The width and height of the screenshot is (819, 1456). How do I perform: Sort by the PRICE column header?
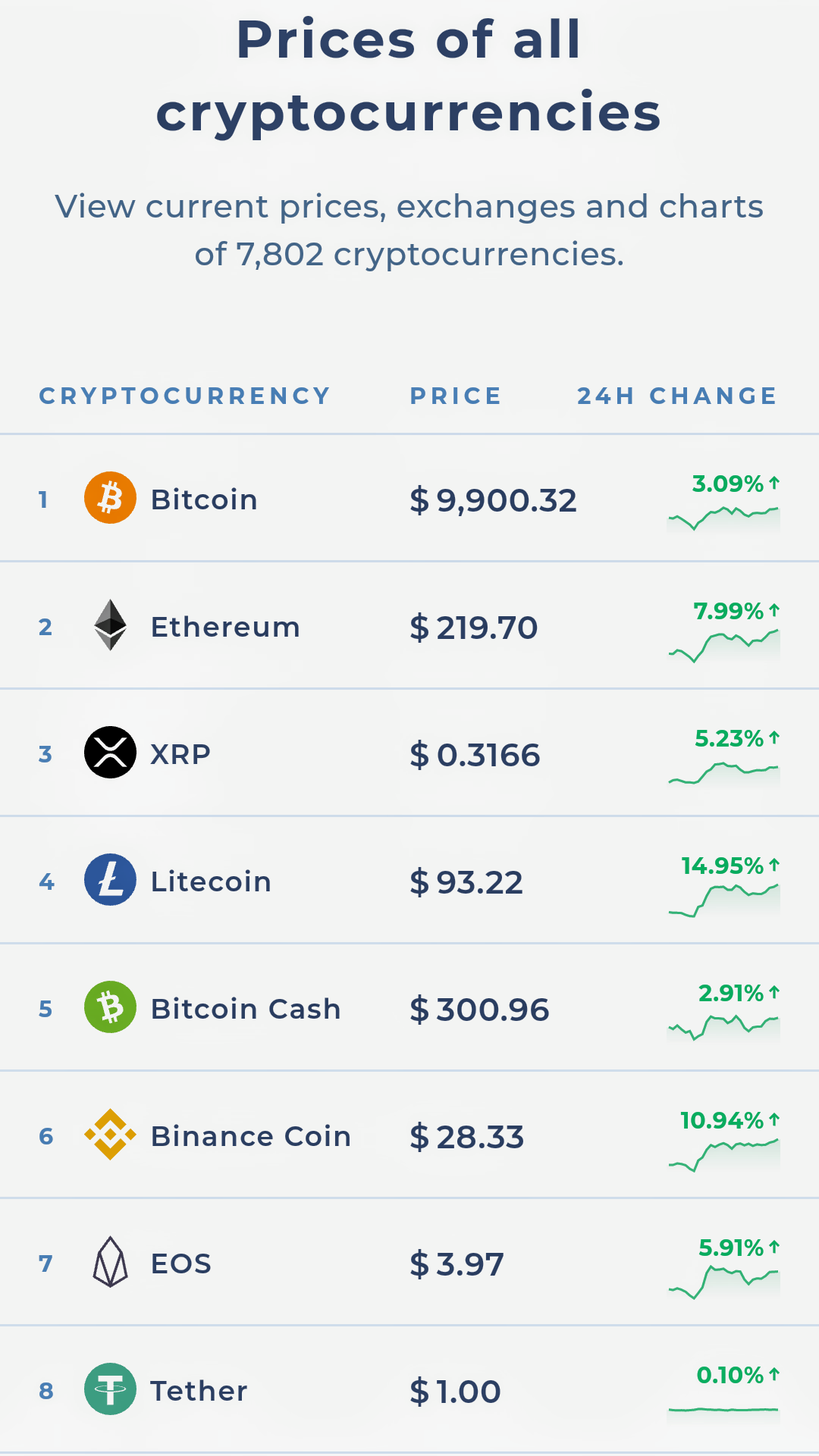pyautogui.click(x=455, y=395)
